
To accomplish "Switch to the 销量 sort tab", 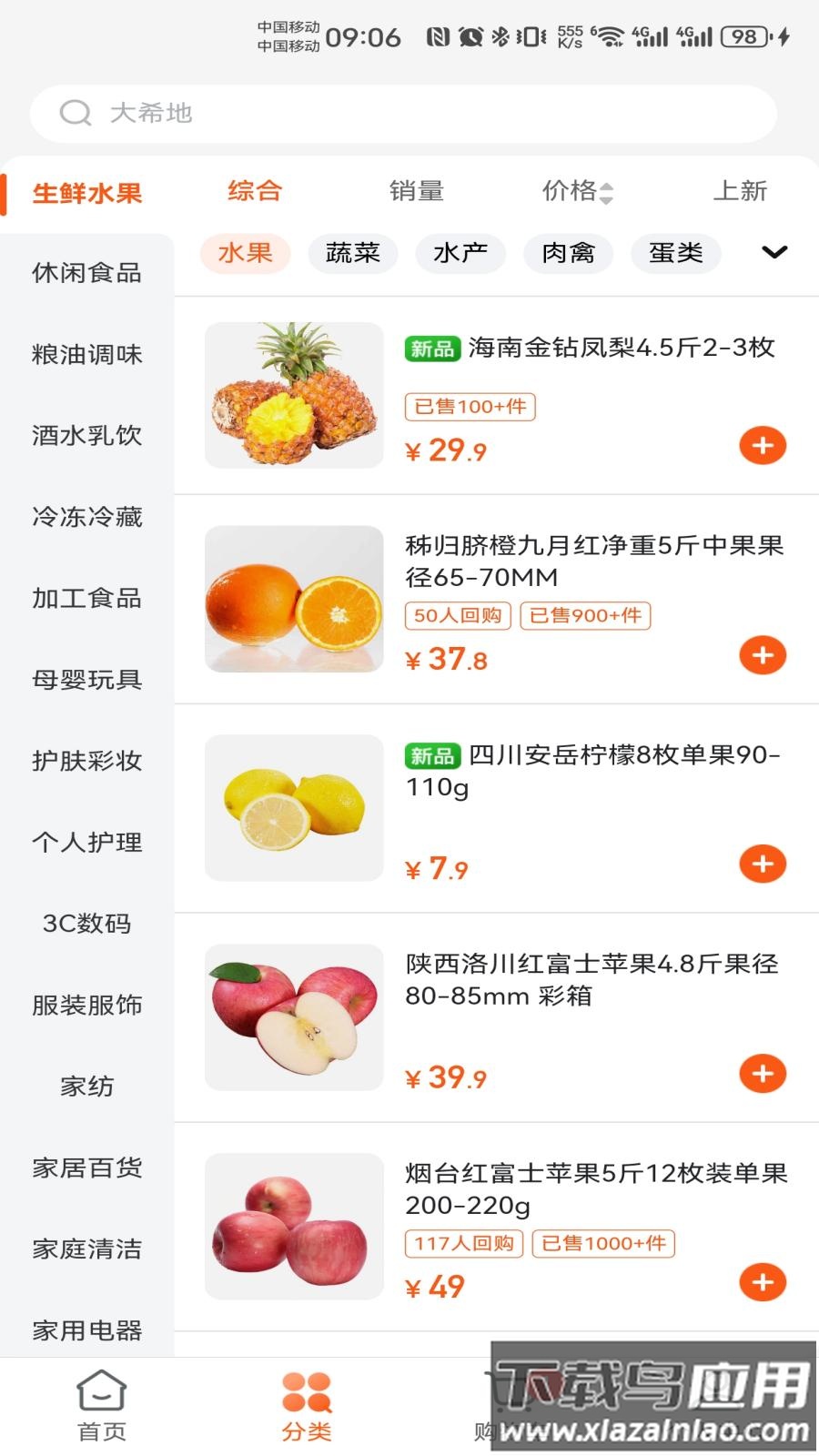I will [x=416, y=191].
